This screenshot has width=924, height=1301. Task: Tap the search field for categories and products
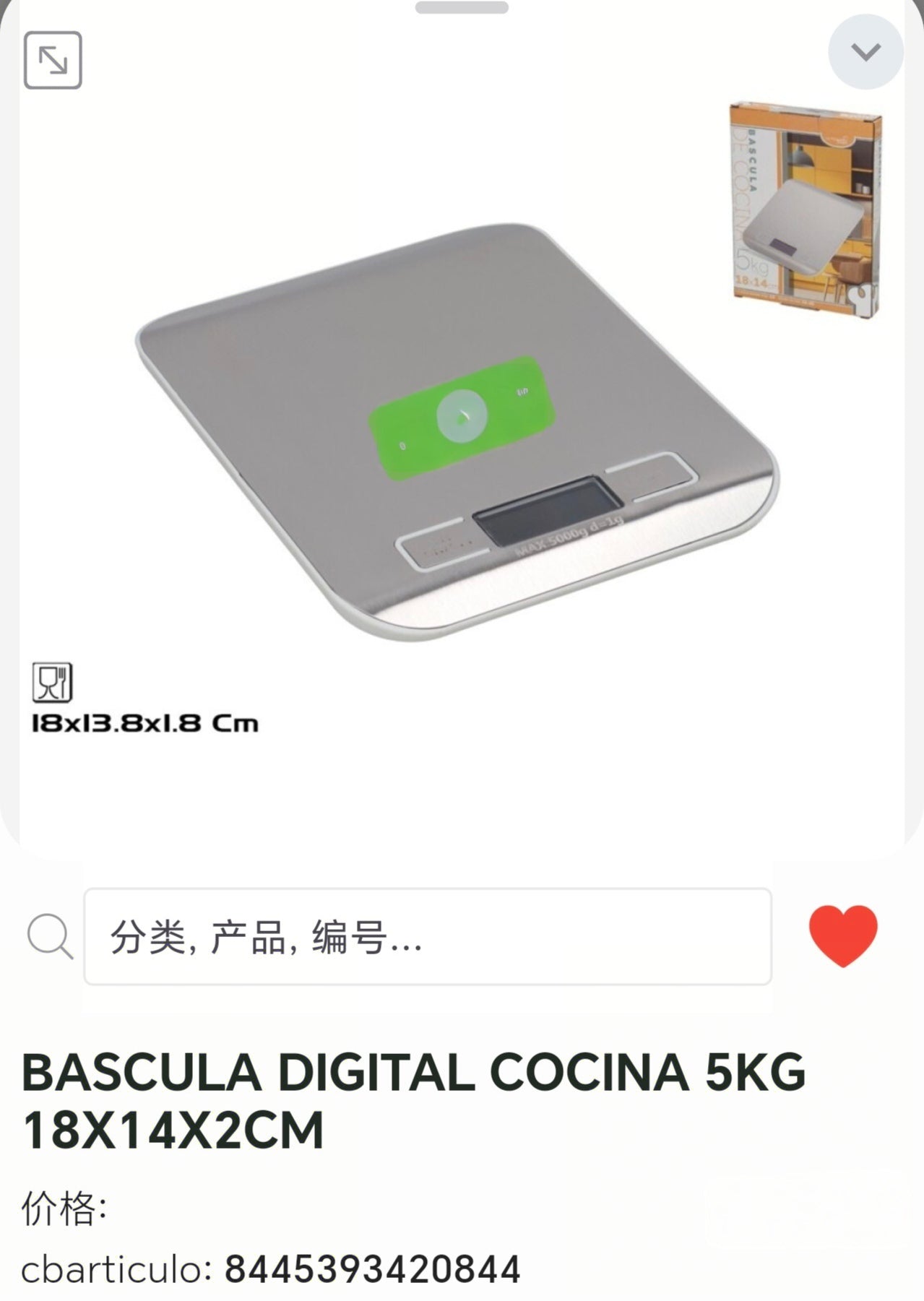click(x=428, y=937)
